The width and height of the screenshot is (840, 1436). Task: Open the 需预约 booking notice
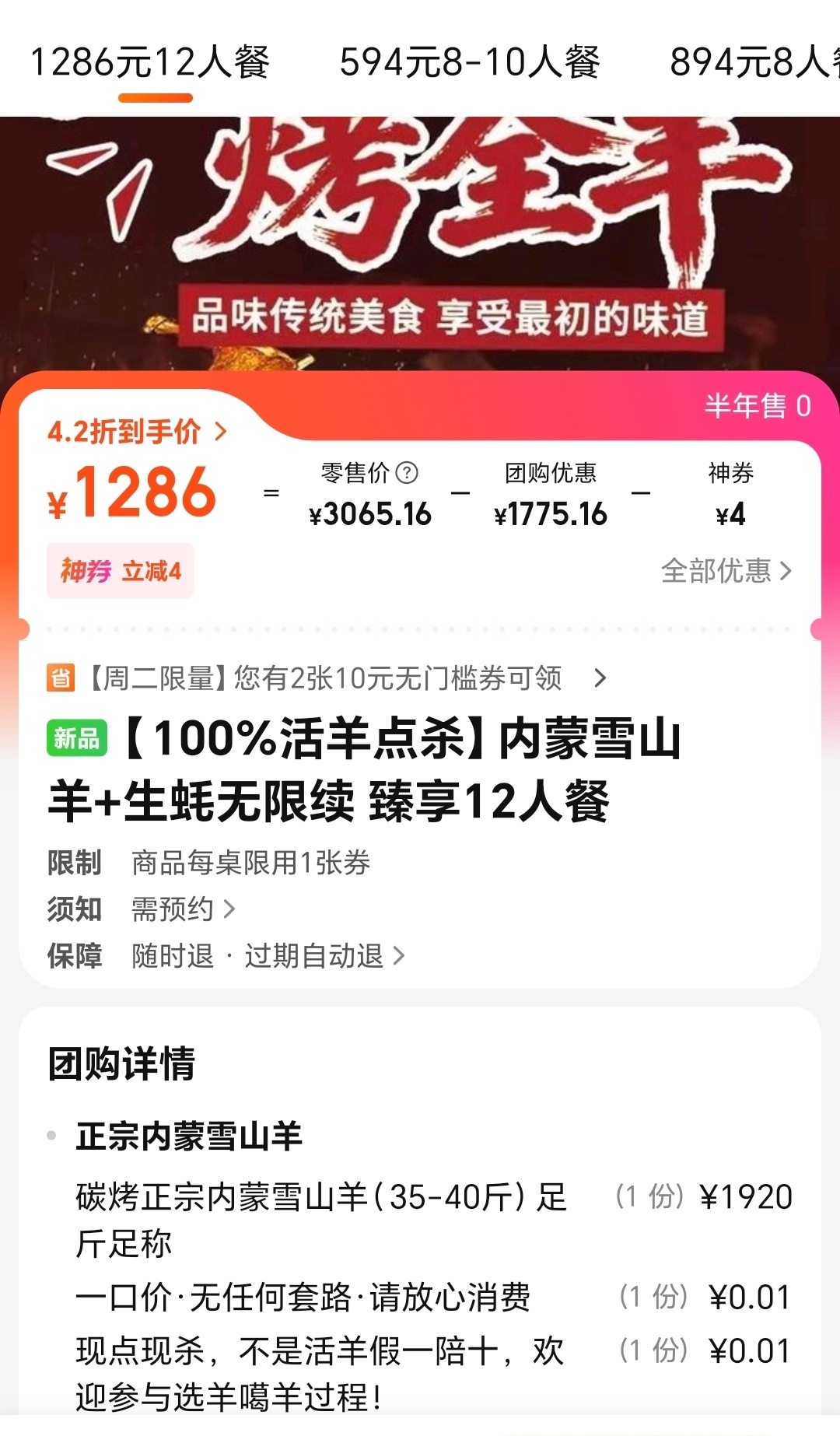point(183,909)
